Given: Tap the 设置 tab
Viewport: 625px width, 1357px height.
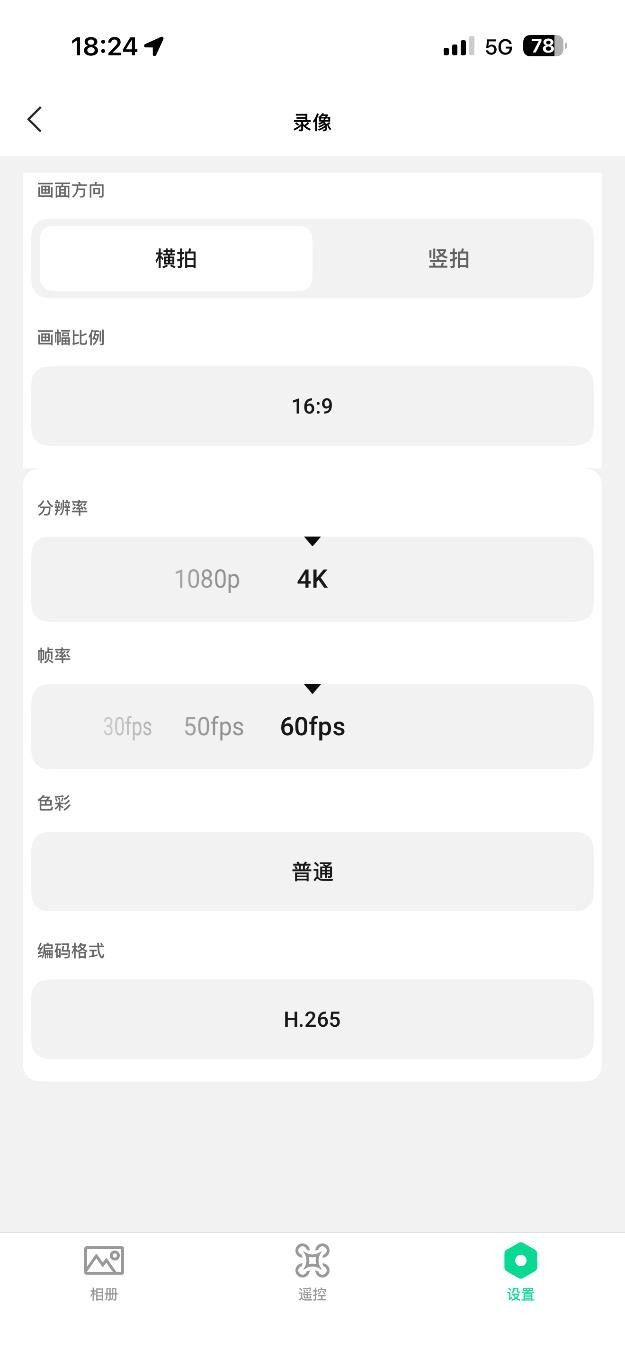Looking at the screenshot, I should pos(520,1272).
